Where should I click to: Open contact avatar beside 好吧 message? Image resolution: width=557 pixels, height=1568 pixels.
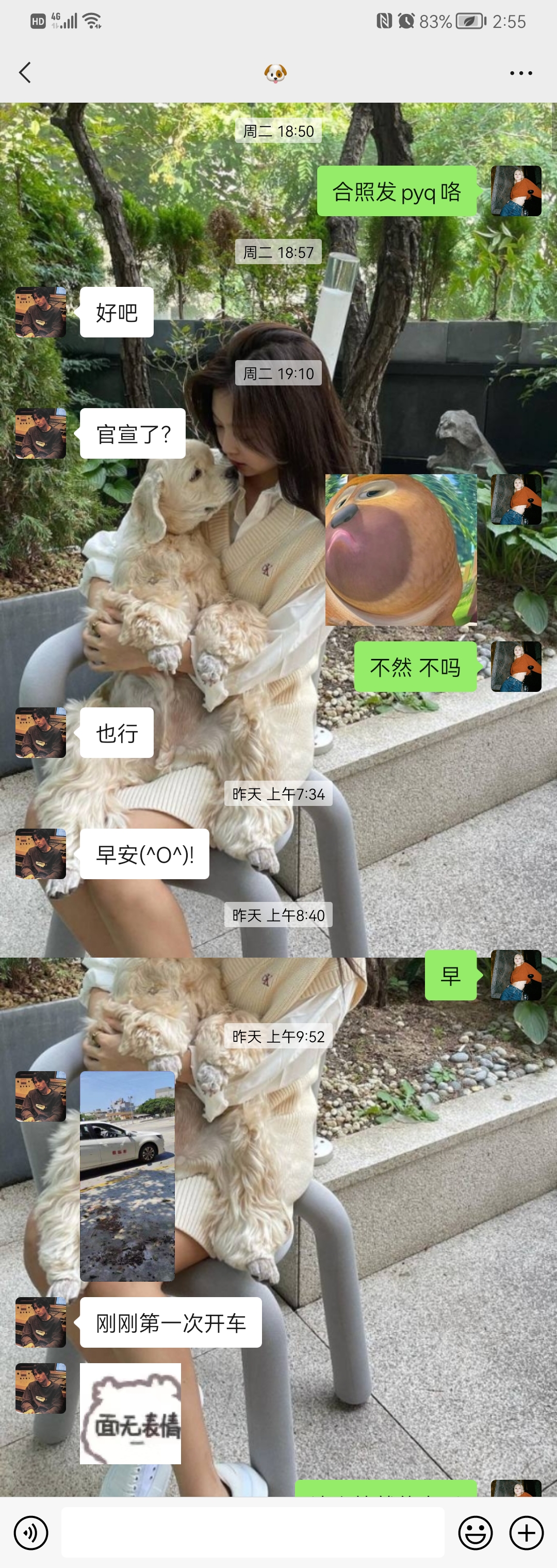(x=41, y=312)
